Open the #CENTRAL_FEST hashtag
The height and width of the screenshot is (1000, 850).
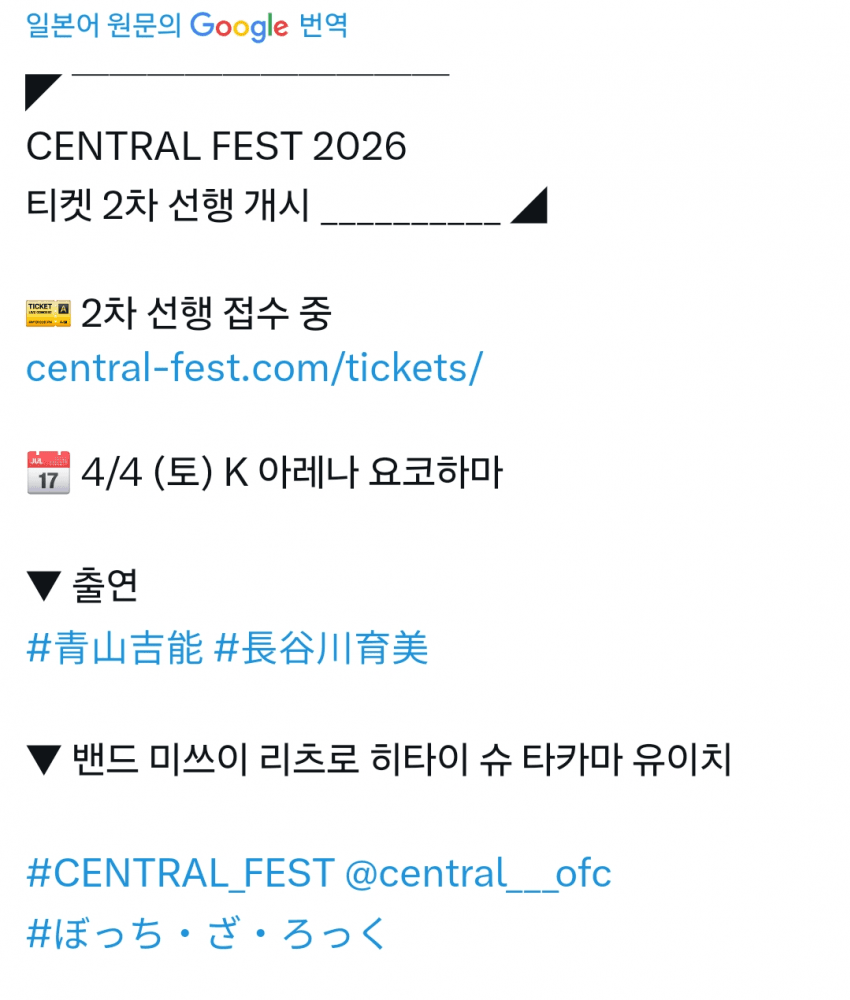pos(180,873)
